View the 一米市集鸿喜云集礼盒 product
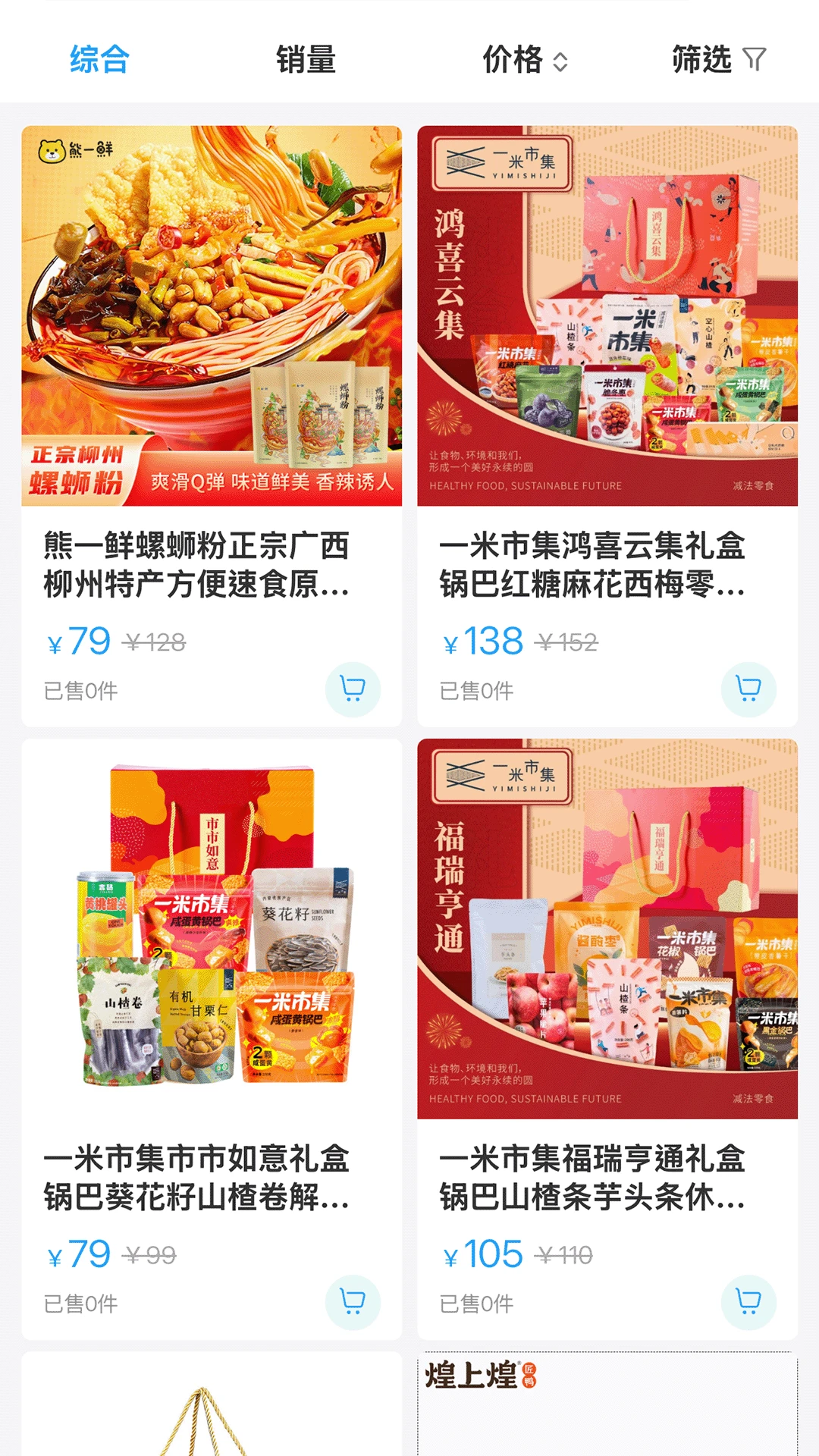Screen dimensions: 819x1456 coord(607,379)
